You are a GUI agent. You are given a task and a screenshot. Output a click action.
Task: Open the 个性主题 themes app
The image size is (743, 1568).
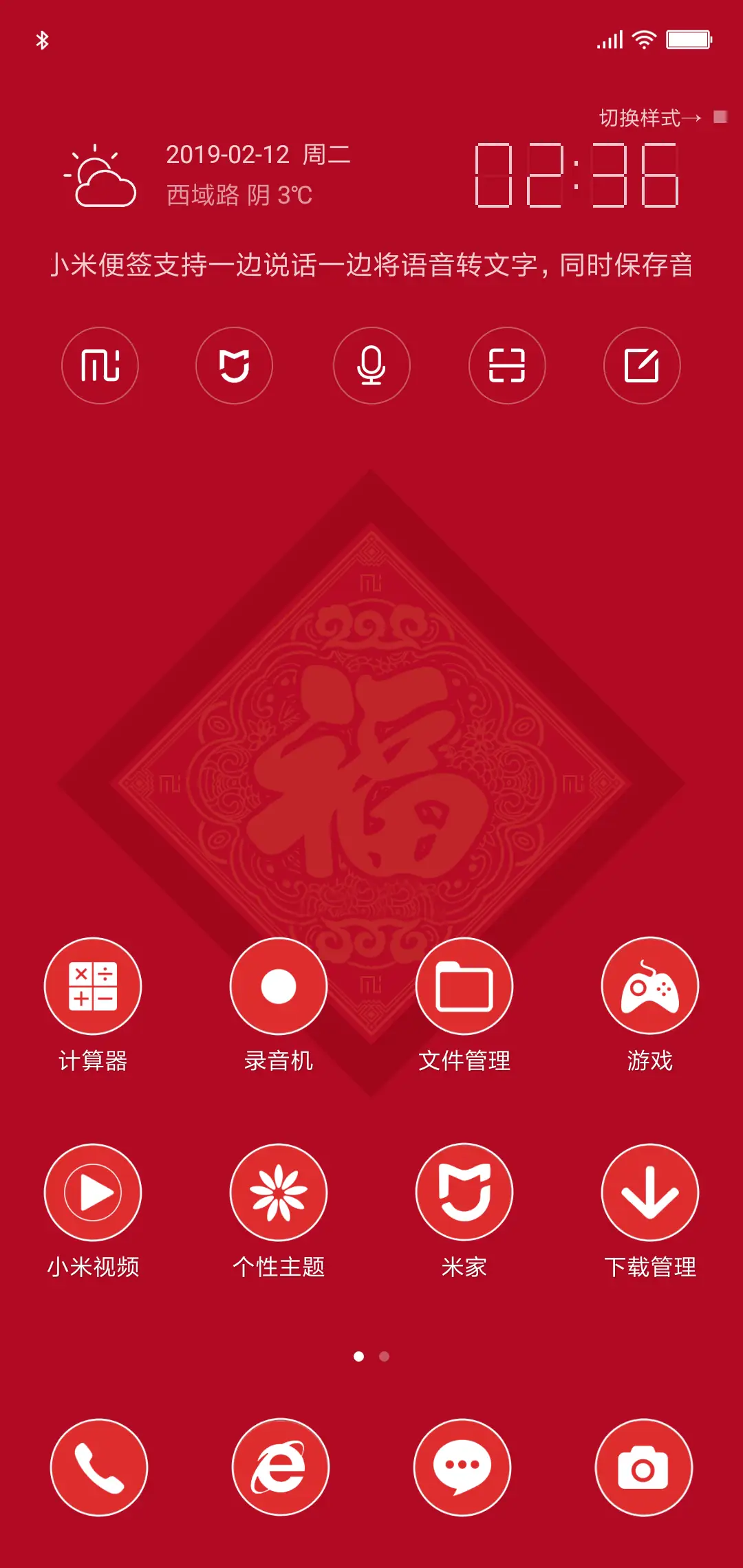[x=278, y=1192]
